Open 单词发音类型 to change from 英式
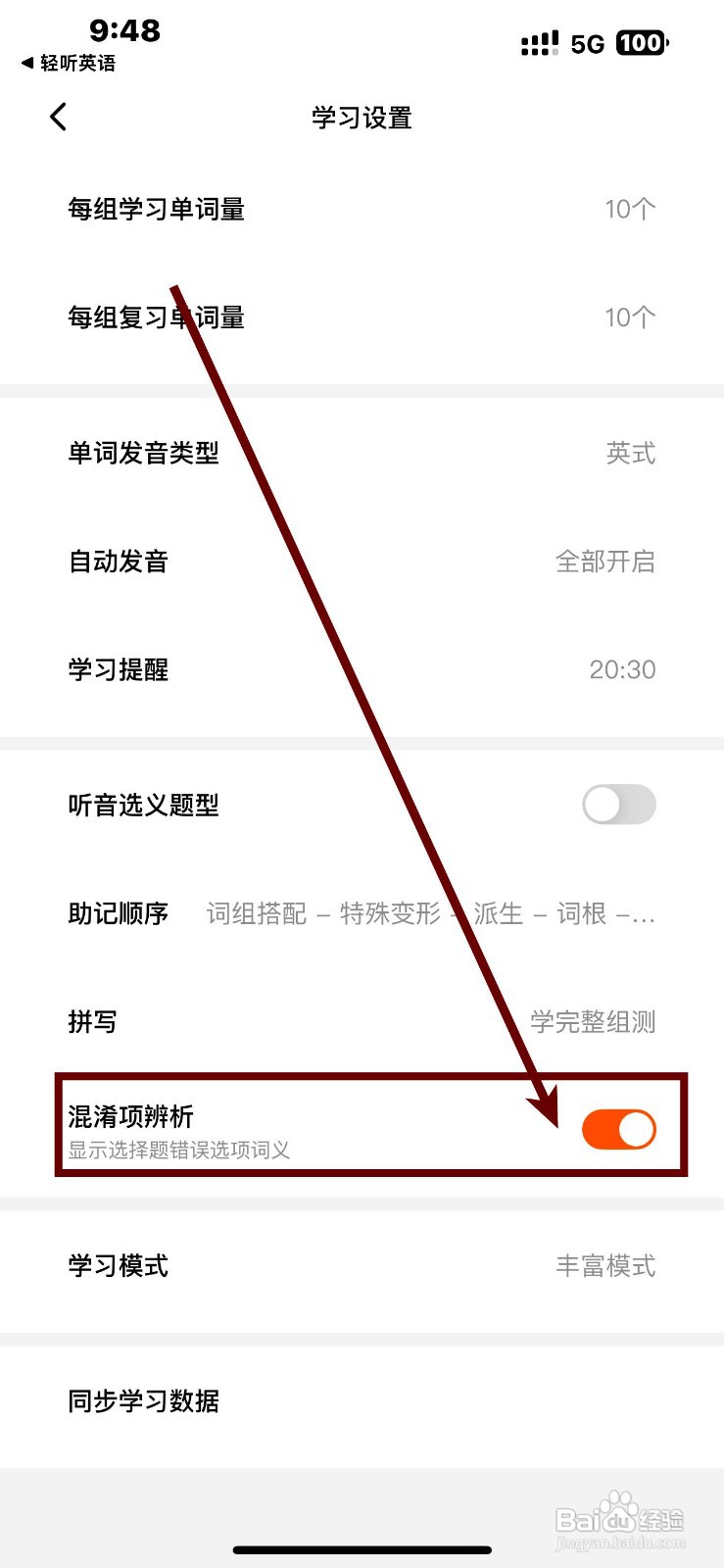 [x=362, y=453]
